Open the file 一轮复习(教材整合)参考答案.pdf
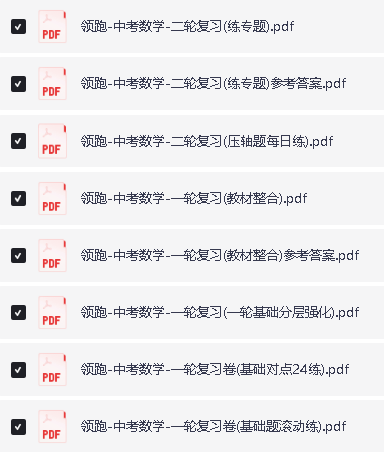Image resolution: width=384 pixels, height=452 pixels. click(220, 256)
